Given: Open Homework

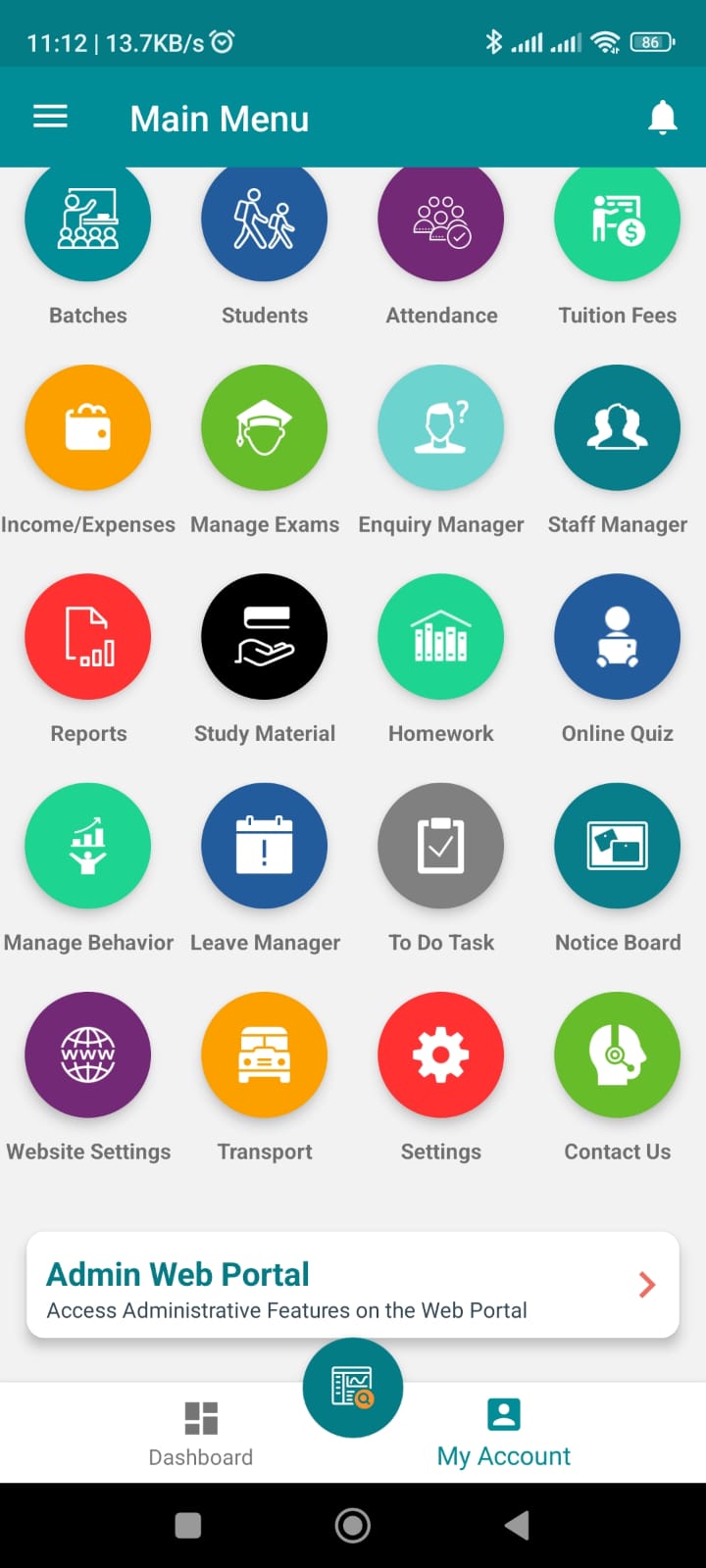Looking at the screenshot, I should [x=441, y=637].
